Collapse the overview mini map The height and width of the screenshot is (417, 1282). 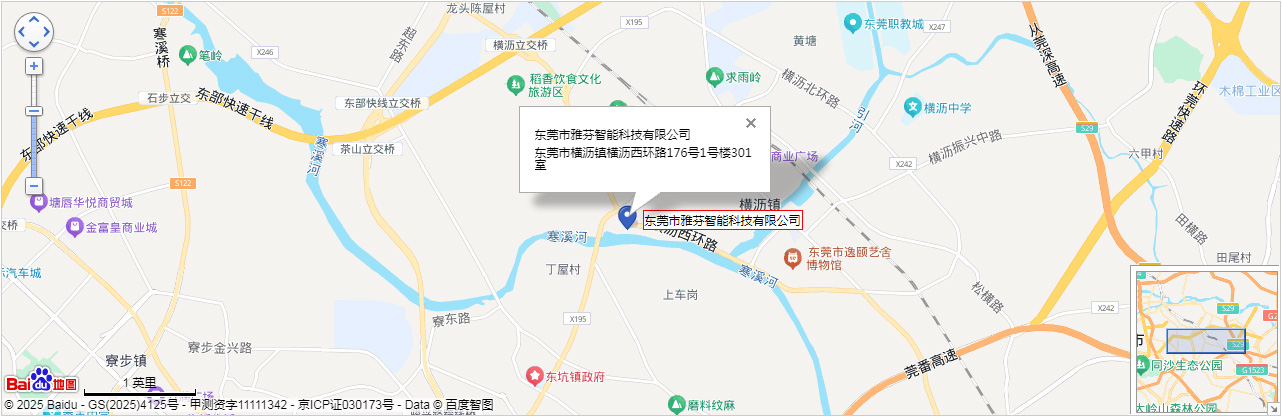[x=1273, y=408]
